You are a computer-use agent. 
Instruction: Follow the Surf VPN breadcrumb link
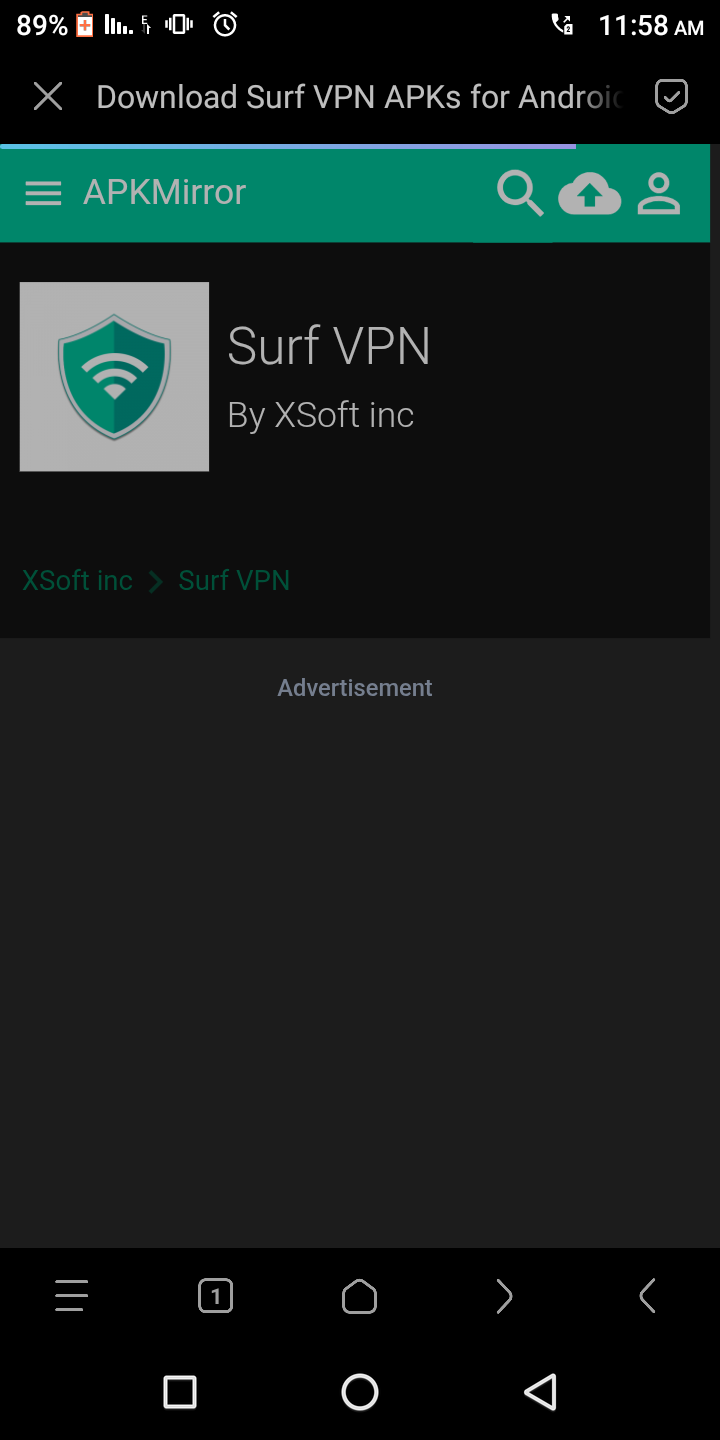(234, 580)
